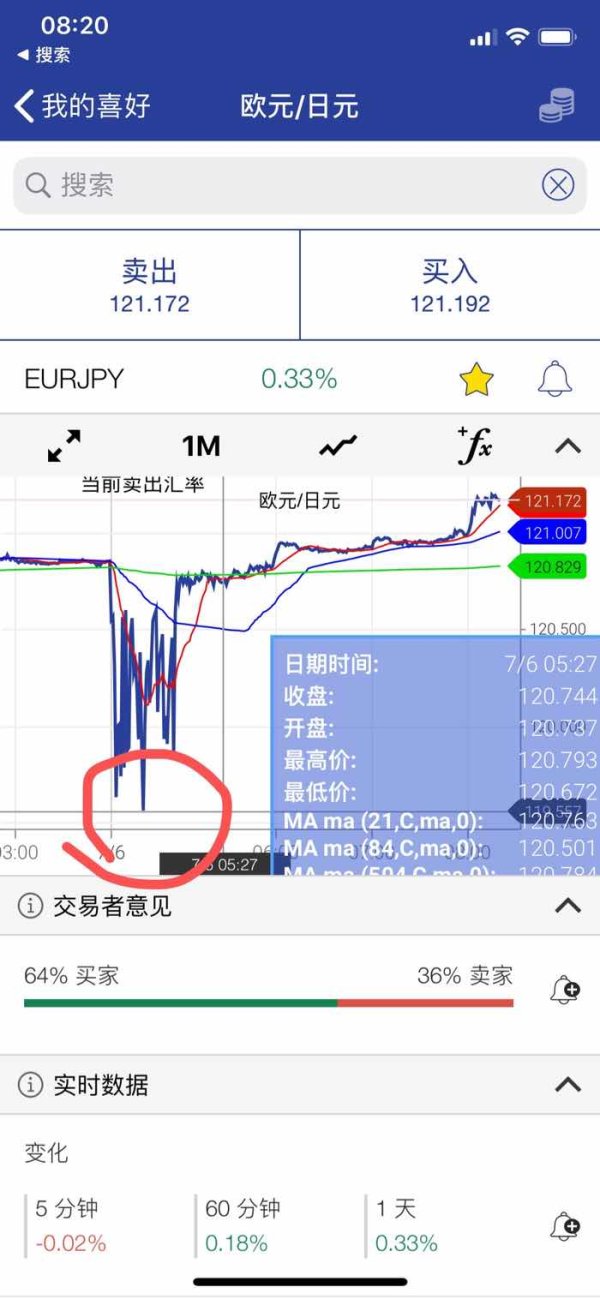The image size is (600, 1299).
Task: Clear the search box with X
Action: pyautogui.click(x=558, y=185)
